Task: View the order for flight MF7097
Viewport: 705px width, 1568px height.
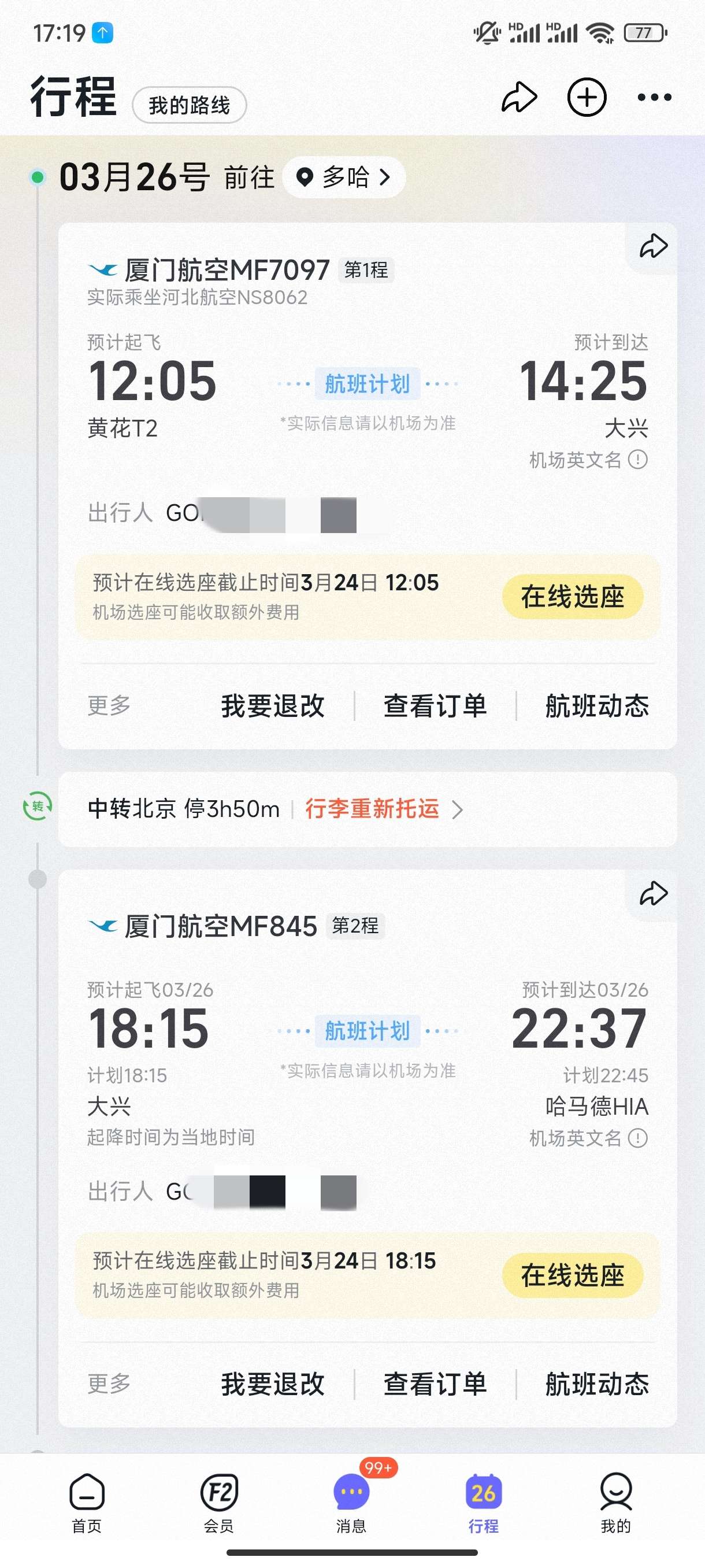Action: [x=435, y=706]
